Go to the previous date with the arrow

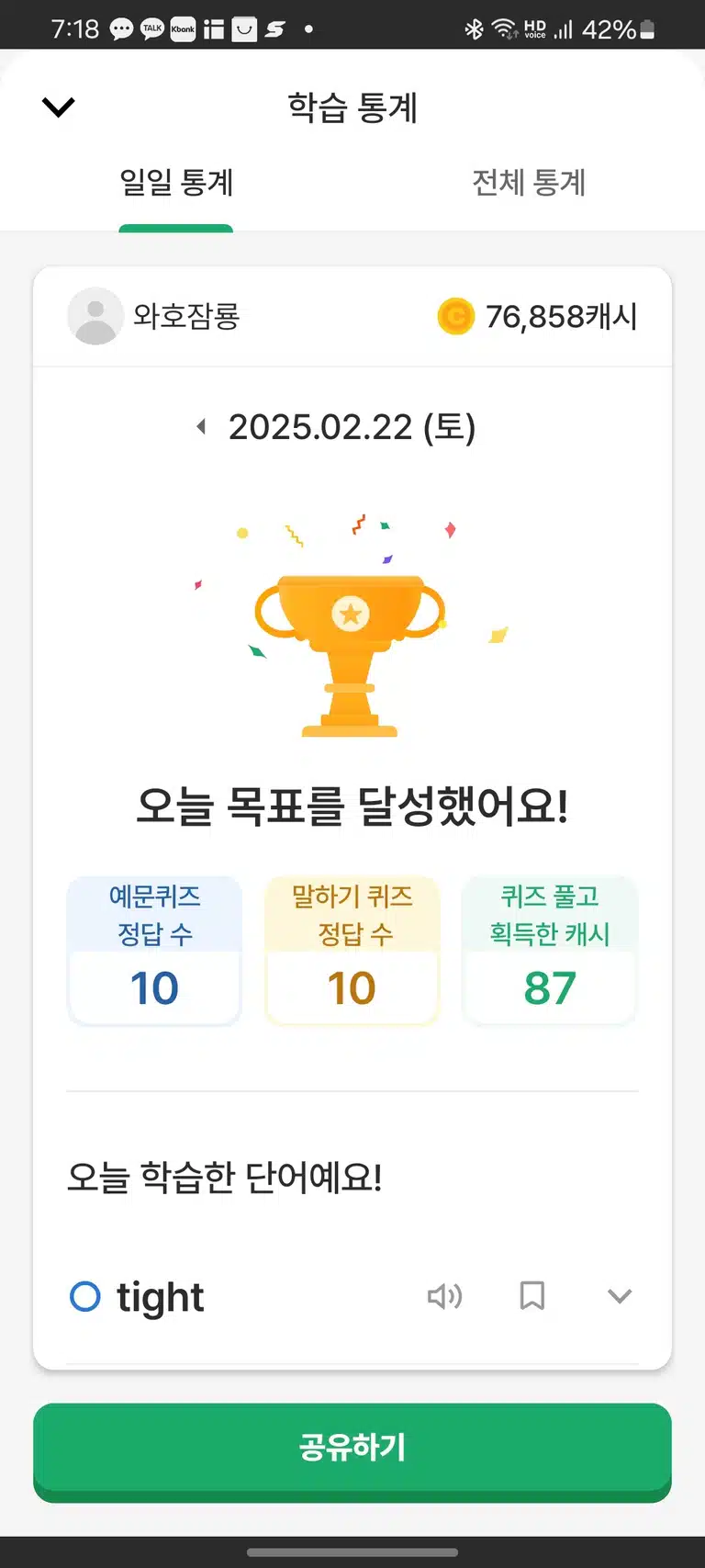click(x=201, y=426)
